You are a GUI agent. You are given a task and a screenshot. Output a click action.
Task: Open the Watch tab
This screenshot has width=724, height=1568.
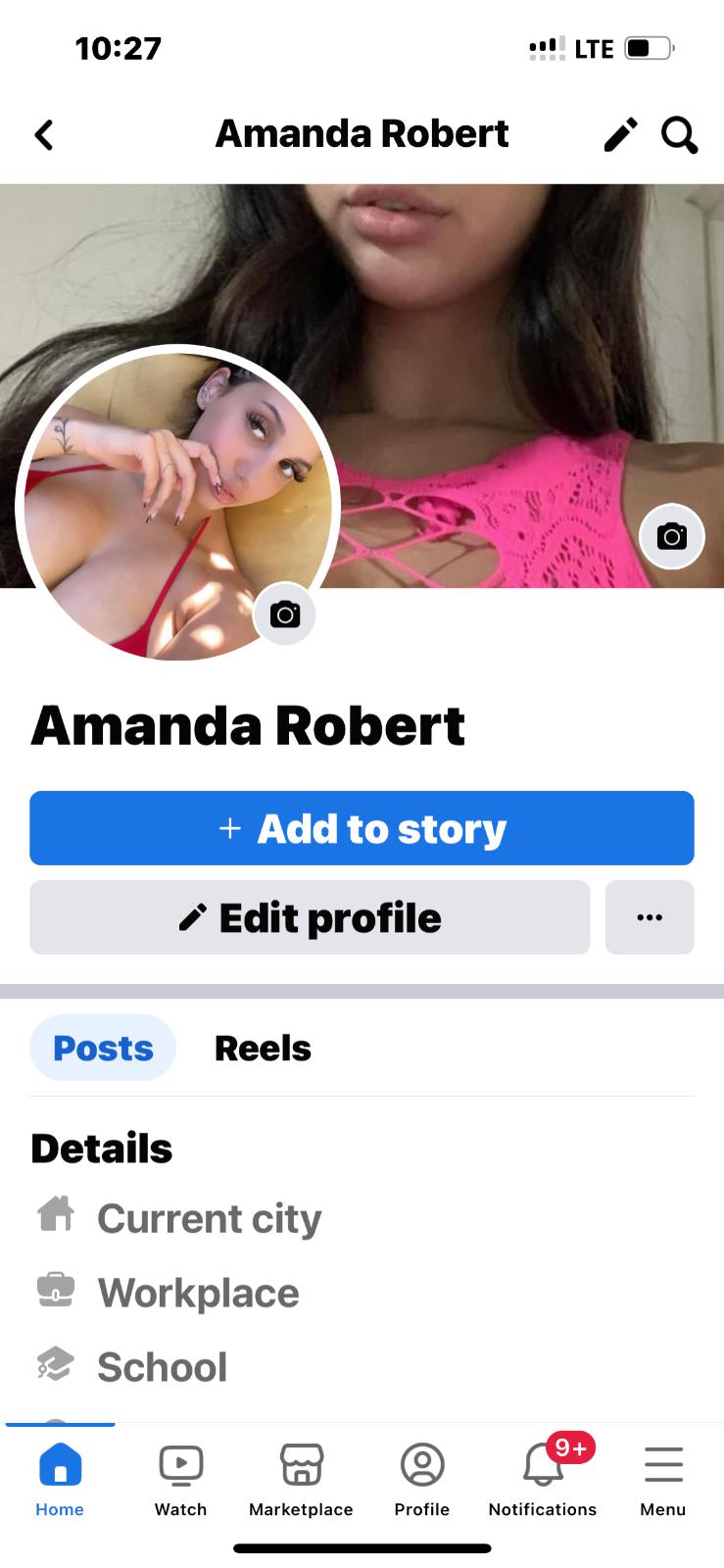point(181,1480)
